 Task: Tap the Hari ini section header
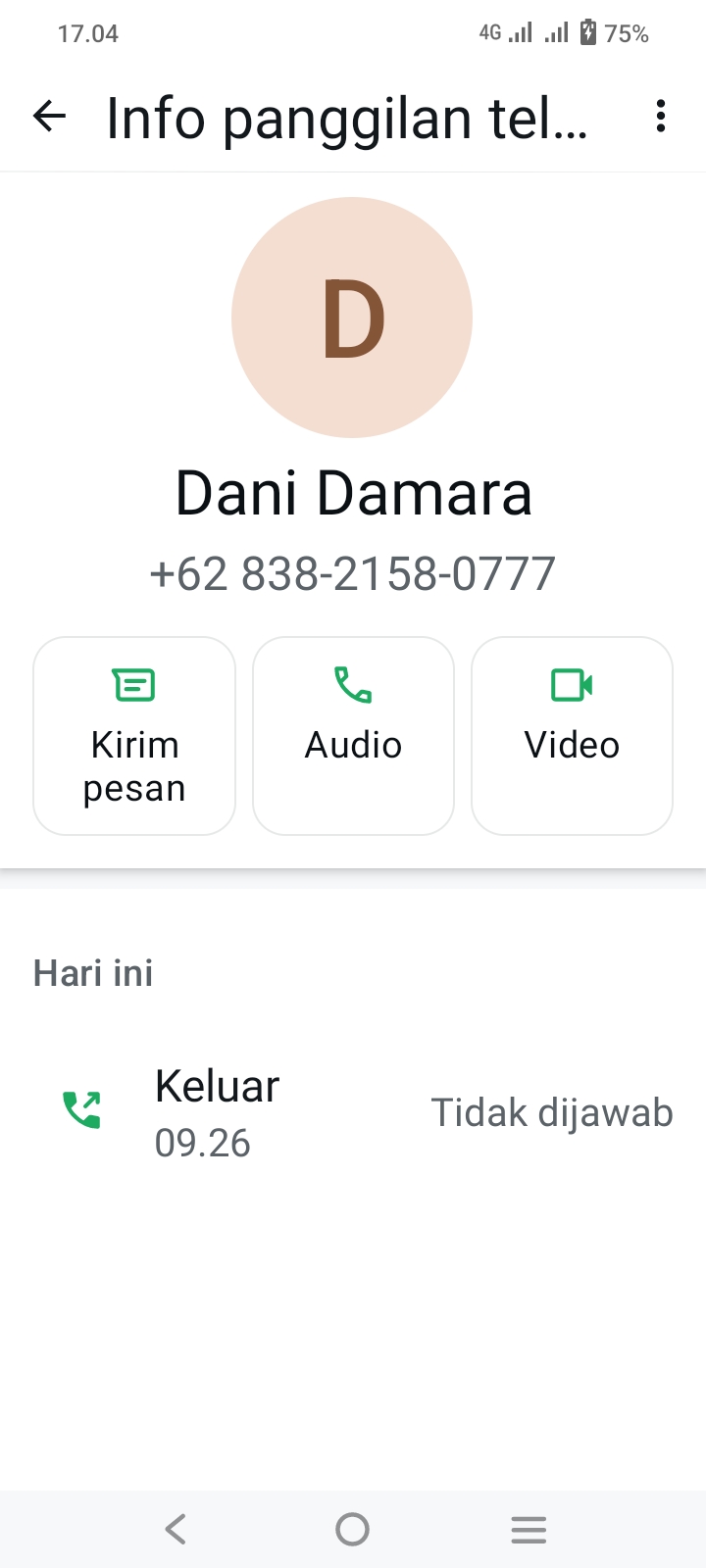click(93, 972)
